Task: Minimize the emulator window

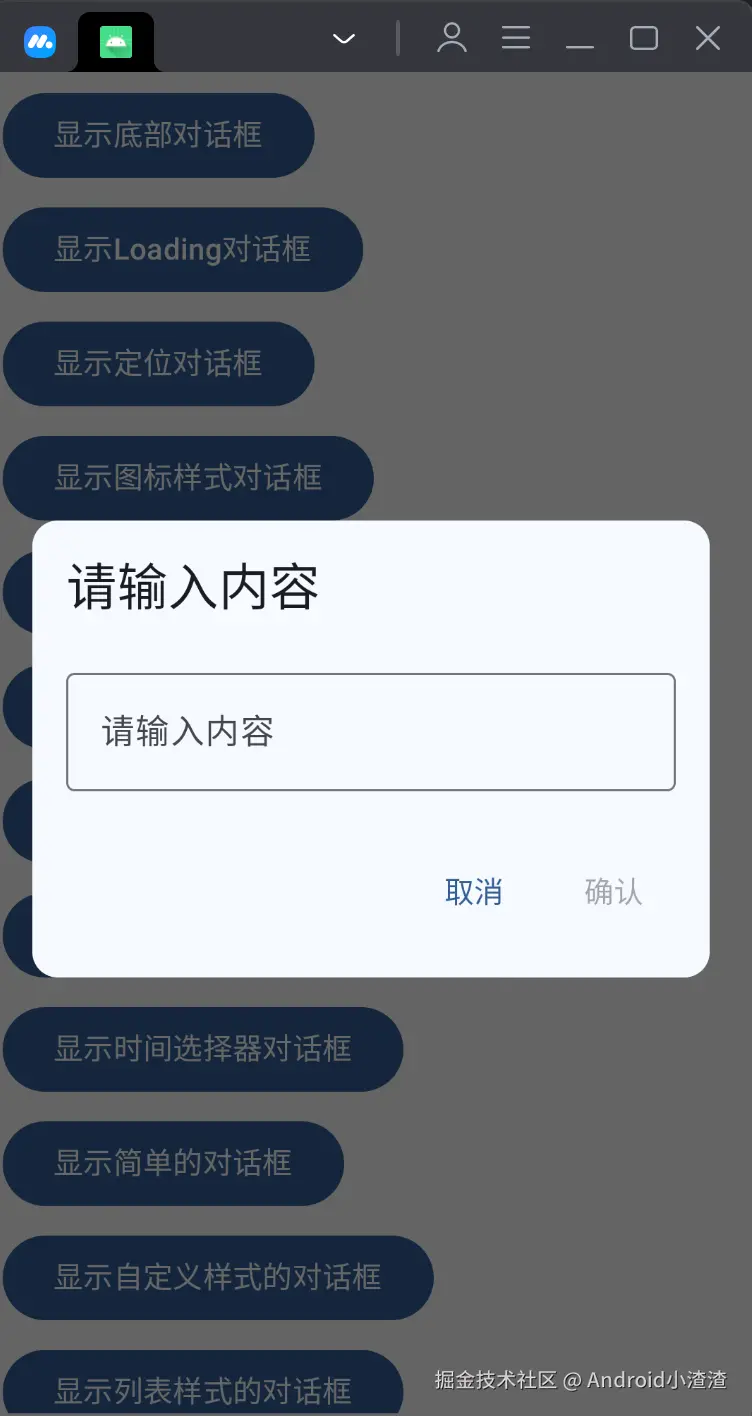Action: tap(580, 40)
